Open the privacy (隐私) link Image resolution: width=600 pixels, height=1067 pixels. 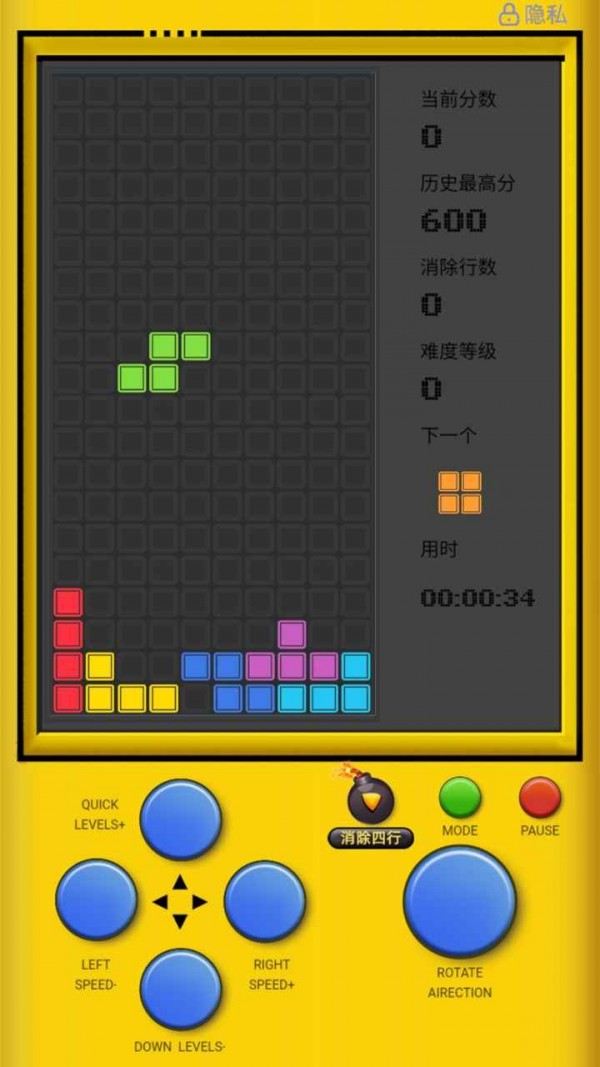(x=533, y=14)
